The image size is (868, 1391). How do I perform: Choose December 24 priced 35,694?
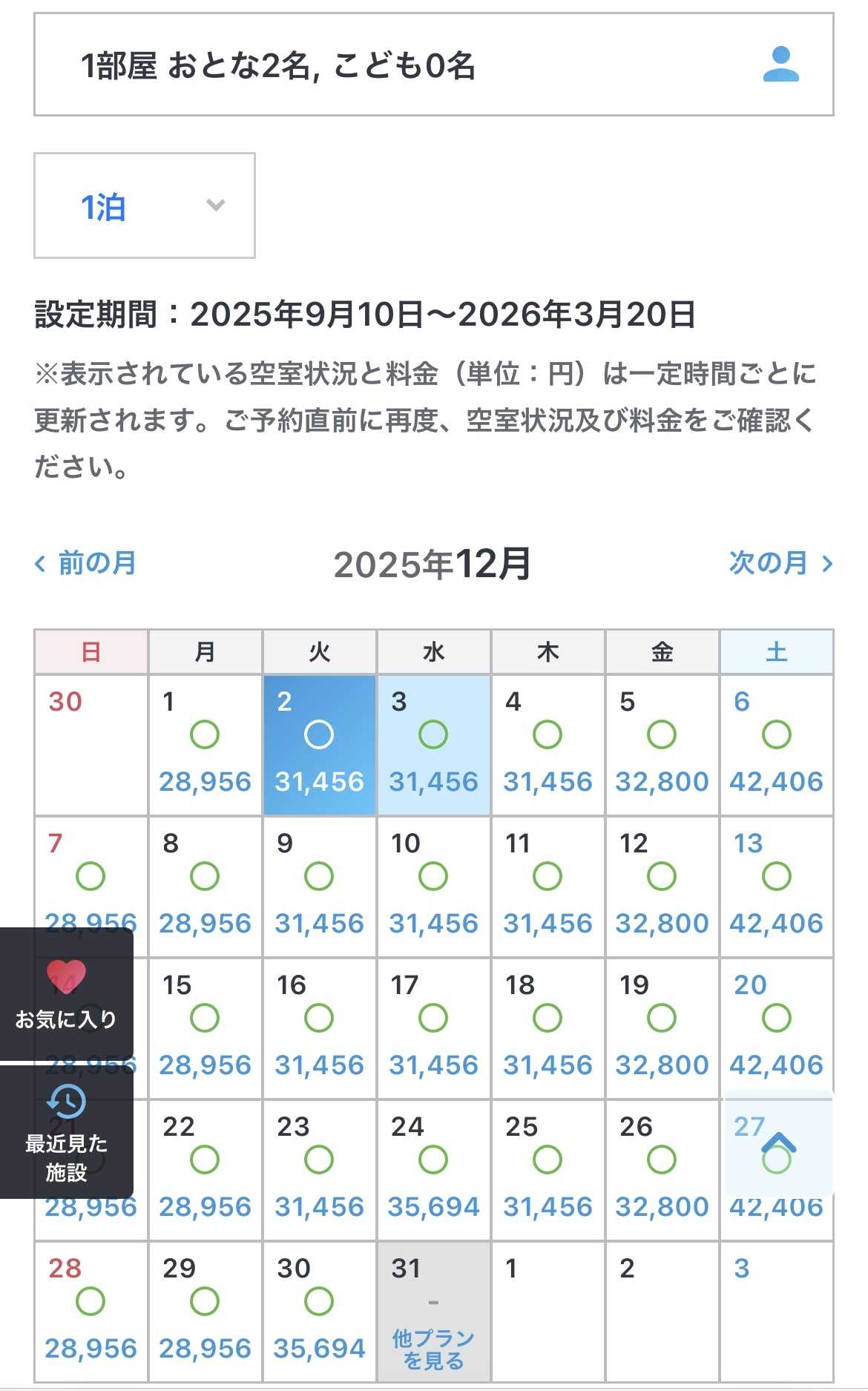click(433, 1169)
